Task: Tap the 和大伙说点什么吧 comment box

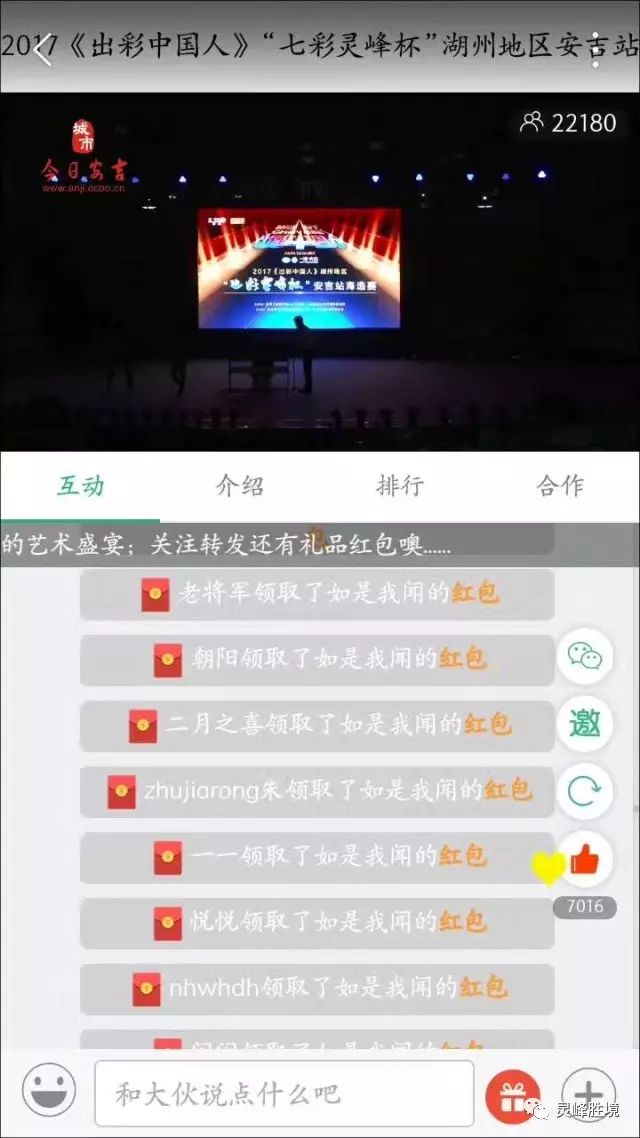Action: [x=284, y=1094]
